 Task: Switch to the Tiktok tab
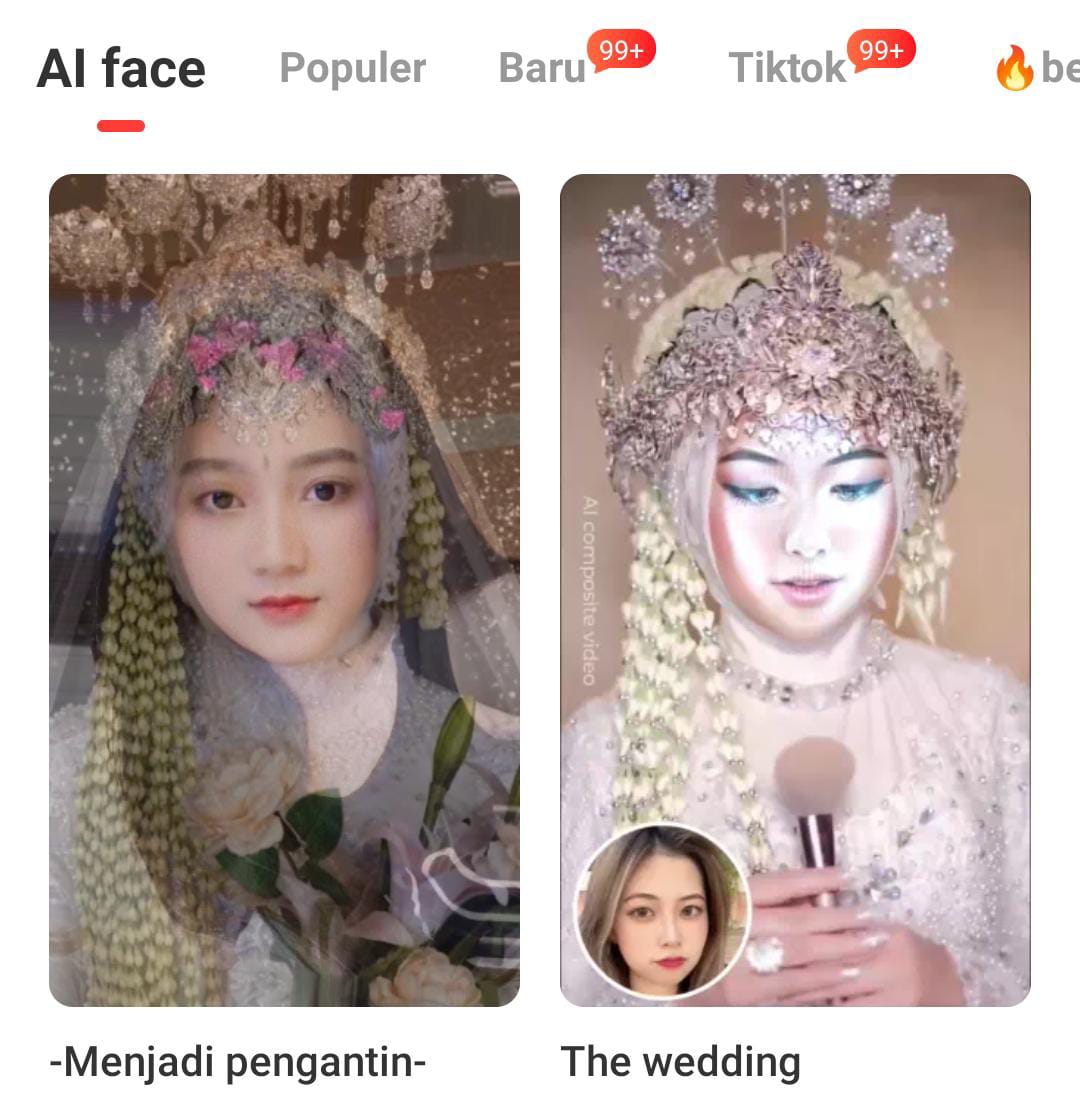click(x=786, y=70)
